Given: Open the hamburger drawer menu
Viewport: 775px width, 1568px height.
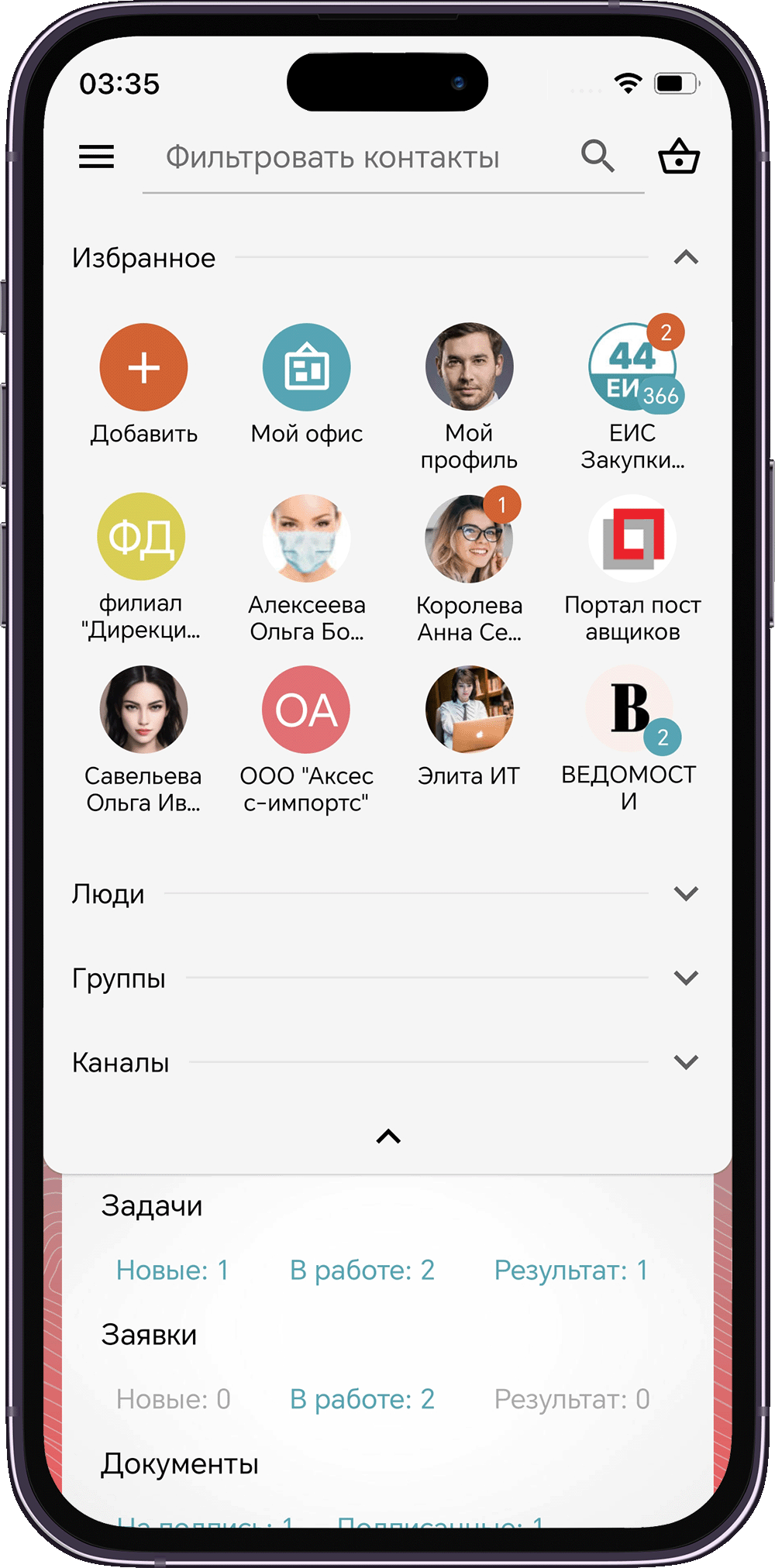Looking at the screenshot, I should tap(96, 157).
